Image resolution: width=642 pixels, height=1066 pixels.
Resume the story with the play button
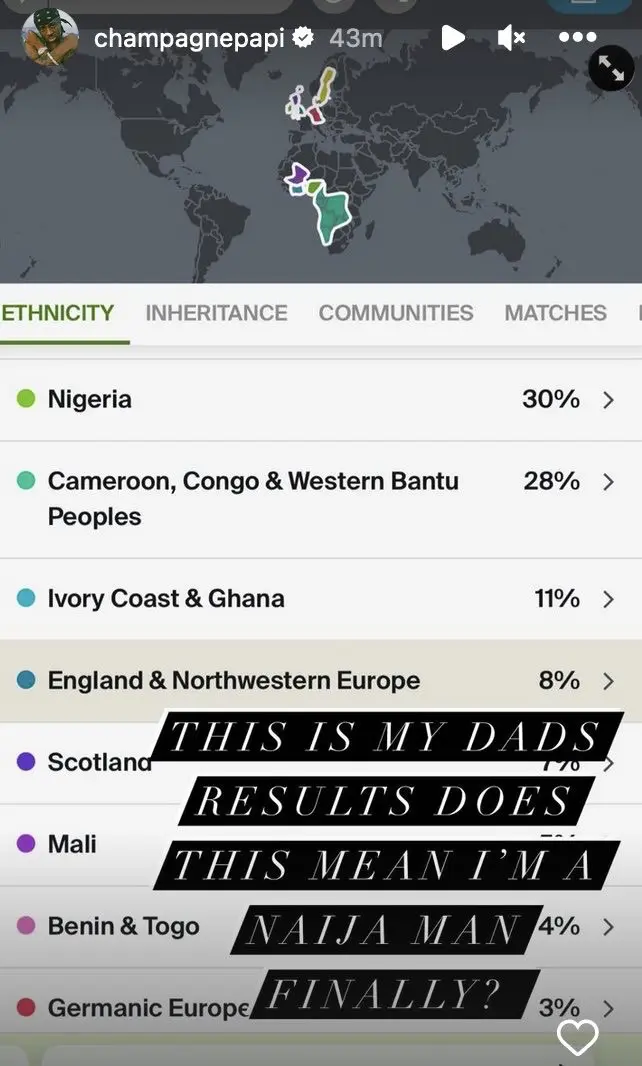click(453, 37)
